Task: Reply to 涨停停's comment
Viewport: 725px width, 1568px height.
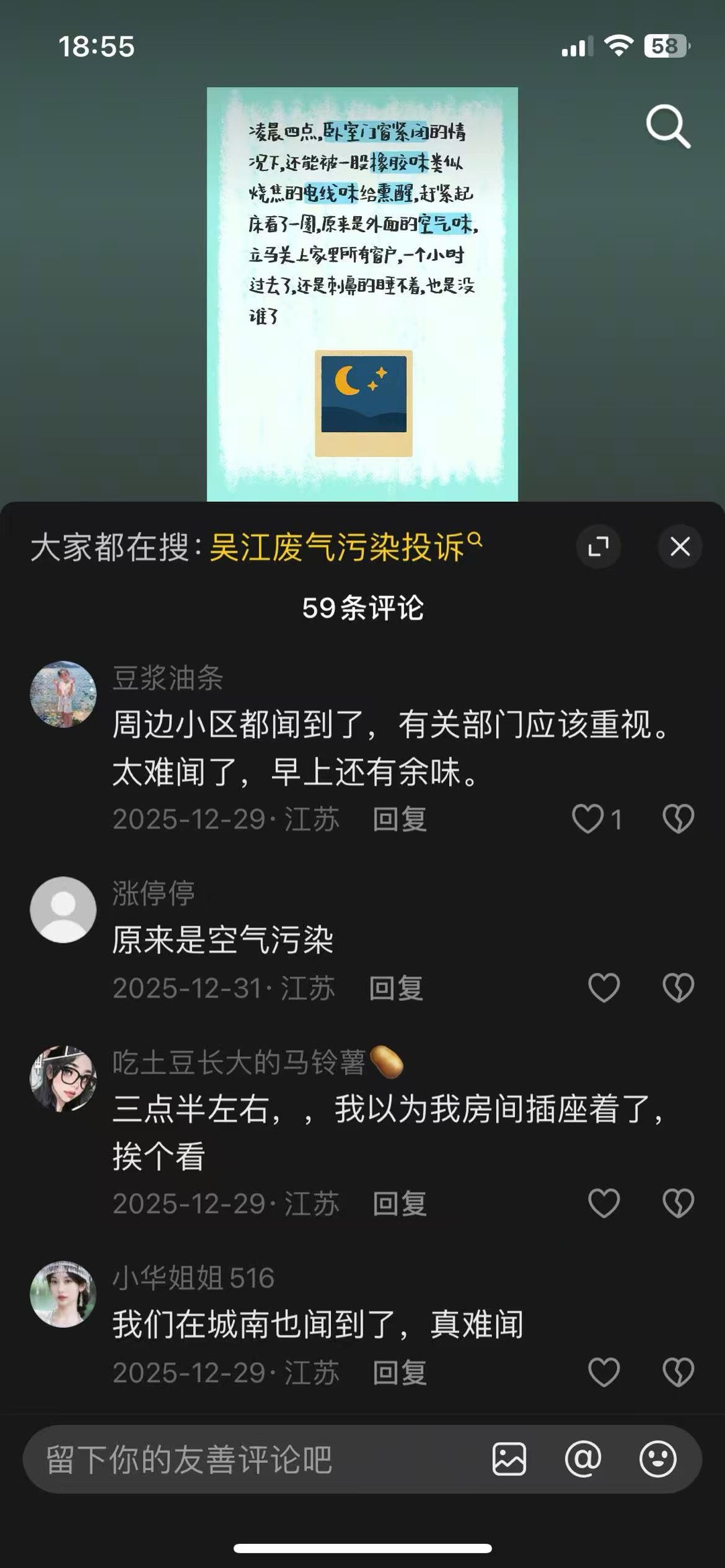Action: [x=396, y=988]
